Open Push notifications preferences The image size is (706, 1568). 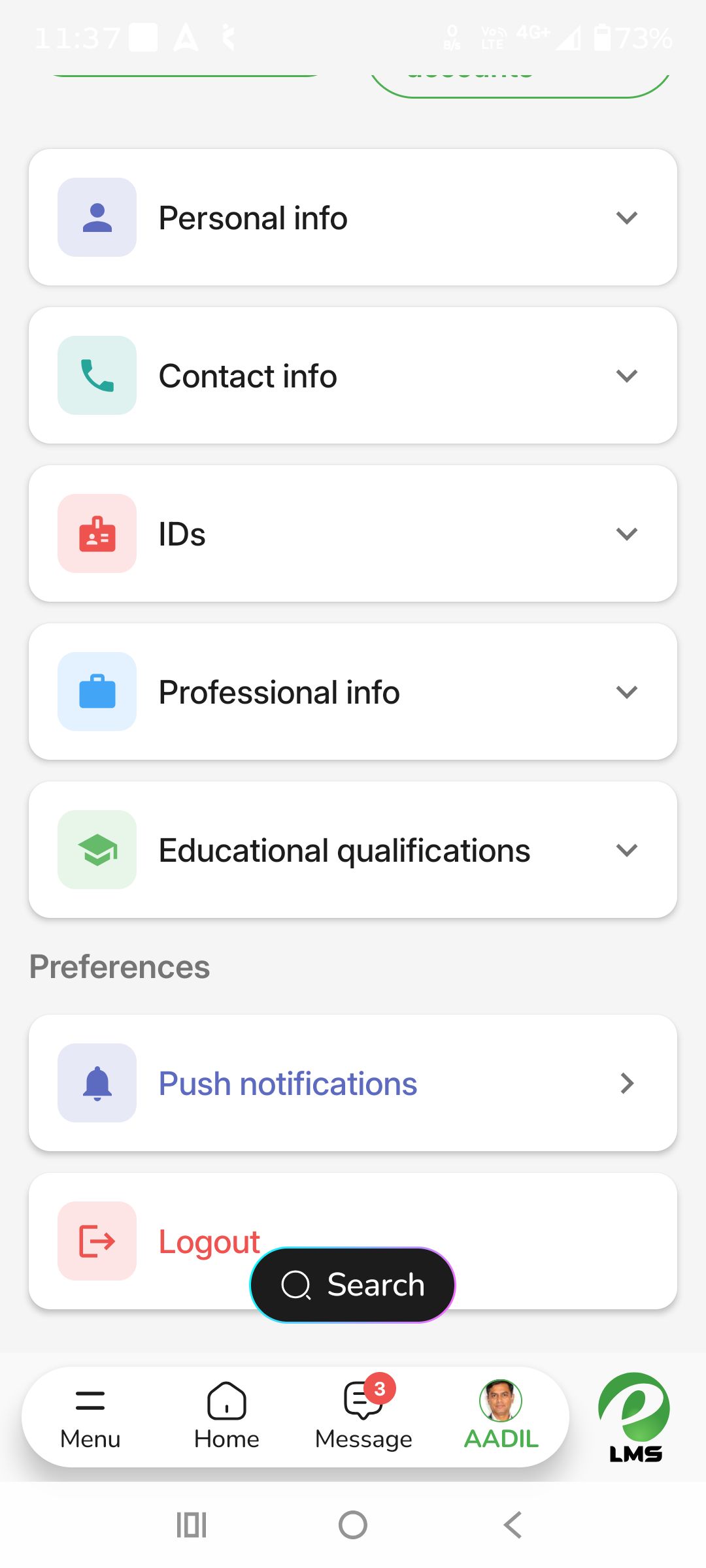[x=353, y=1083]
